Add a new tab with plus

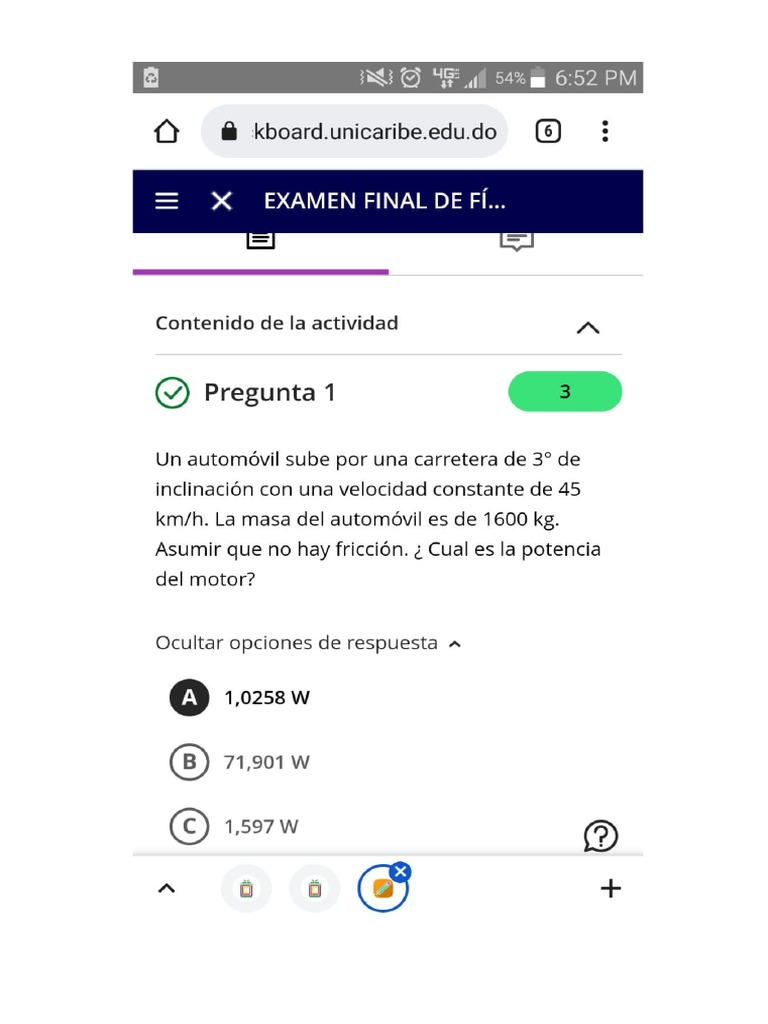611,888
